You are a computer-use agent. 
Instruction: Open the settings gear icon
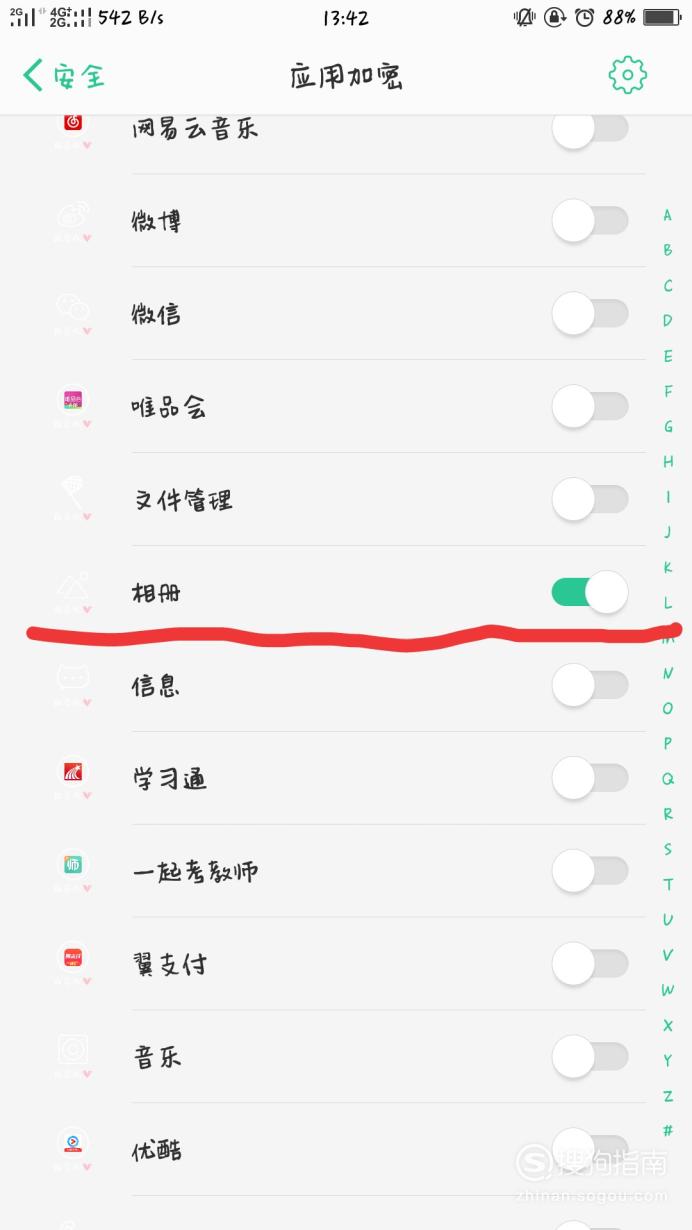628,75
